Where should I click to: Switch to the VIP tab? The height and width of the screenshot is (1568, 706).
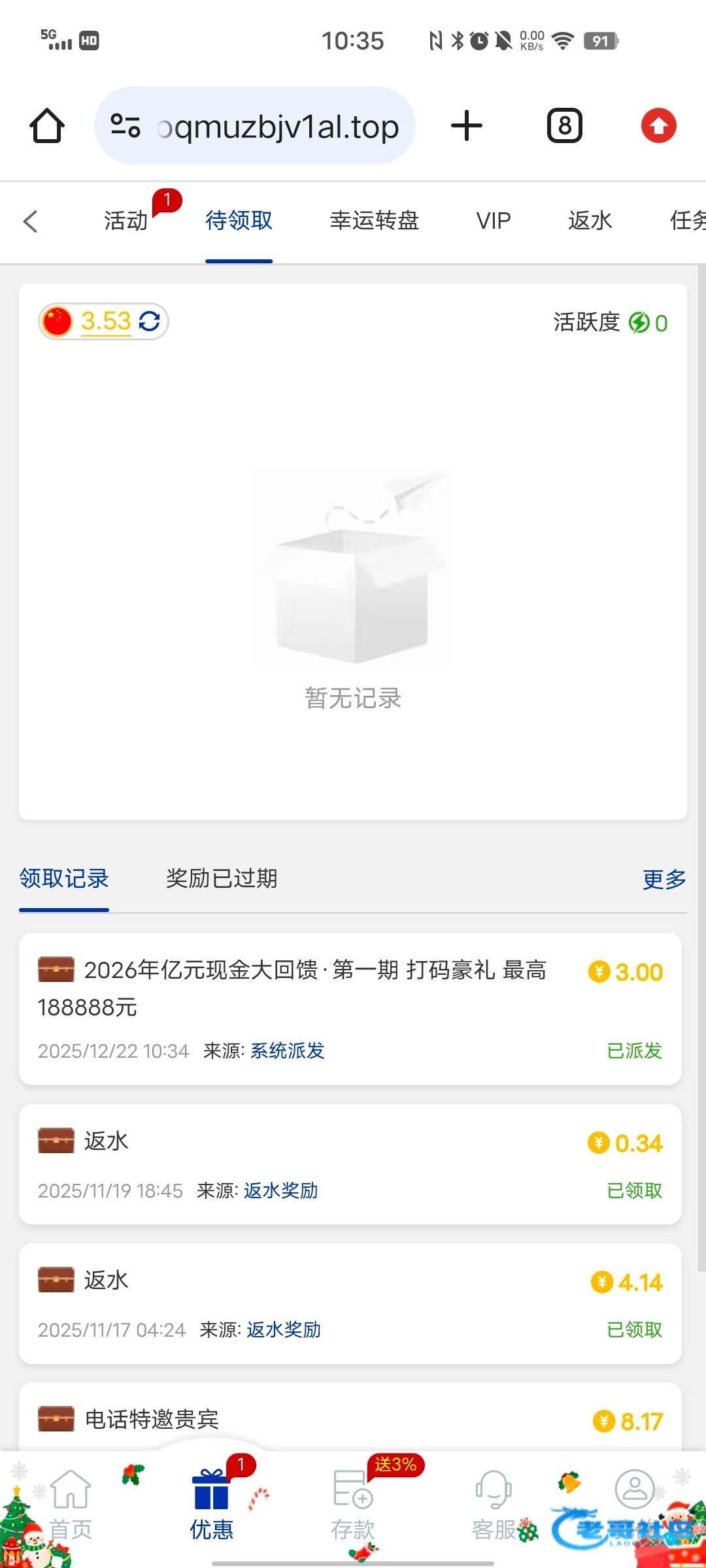[x=494, y=221]
